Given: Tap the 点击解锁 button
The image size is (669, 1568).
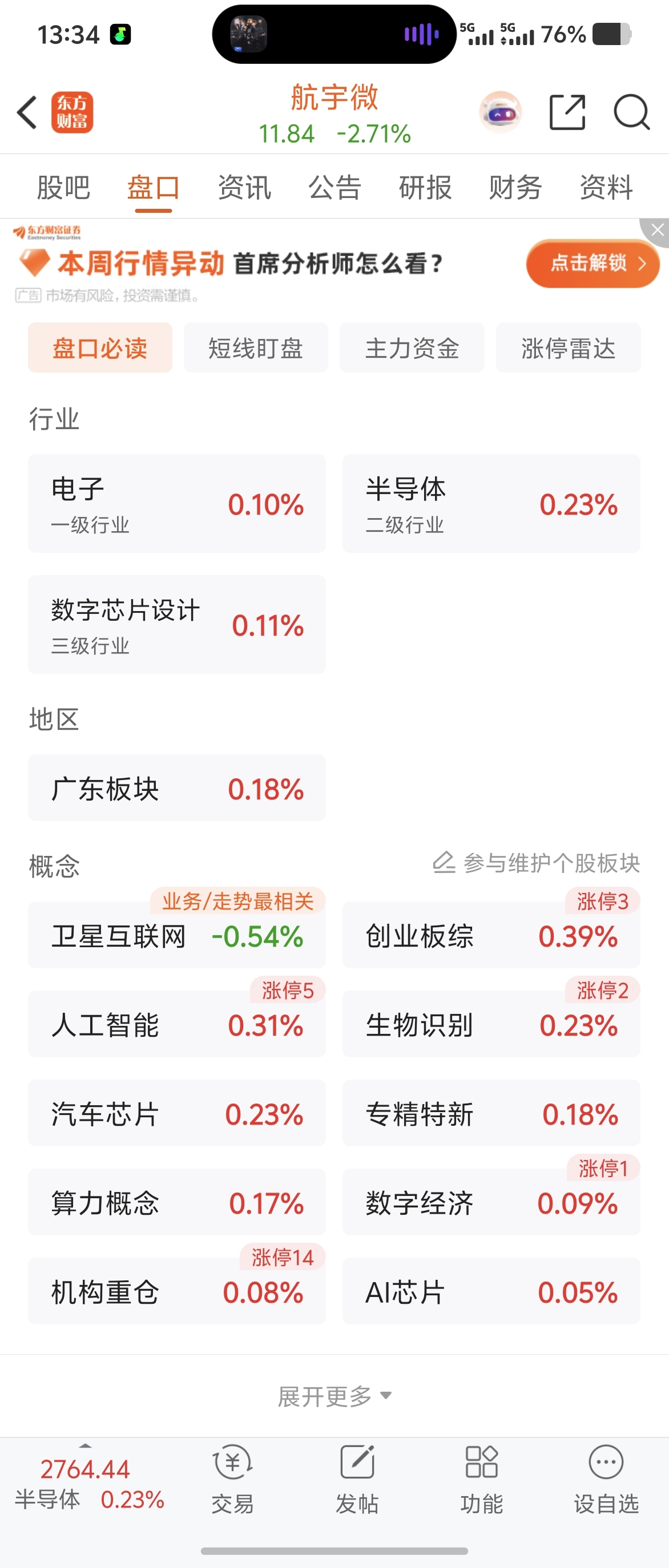Looking at the screenshot, I should click(x=593, y=263).
